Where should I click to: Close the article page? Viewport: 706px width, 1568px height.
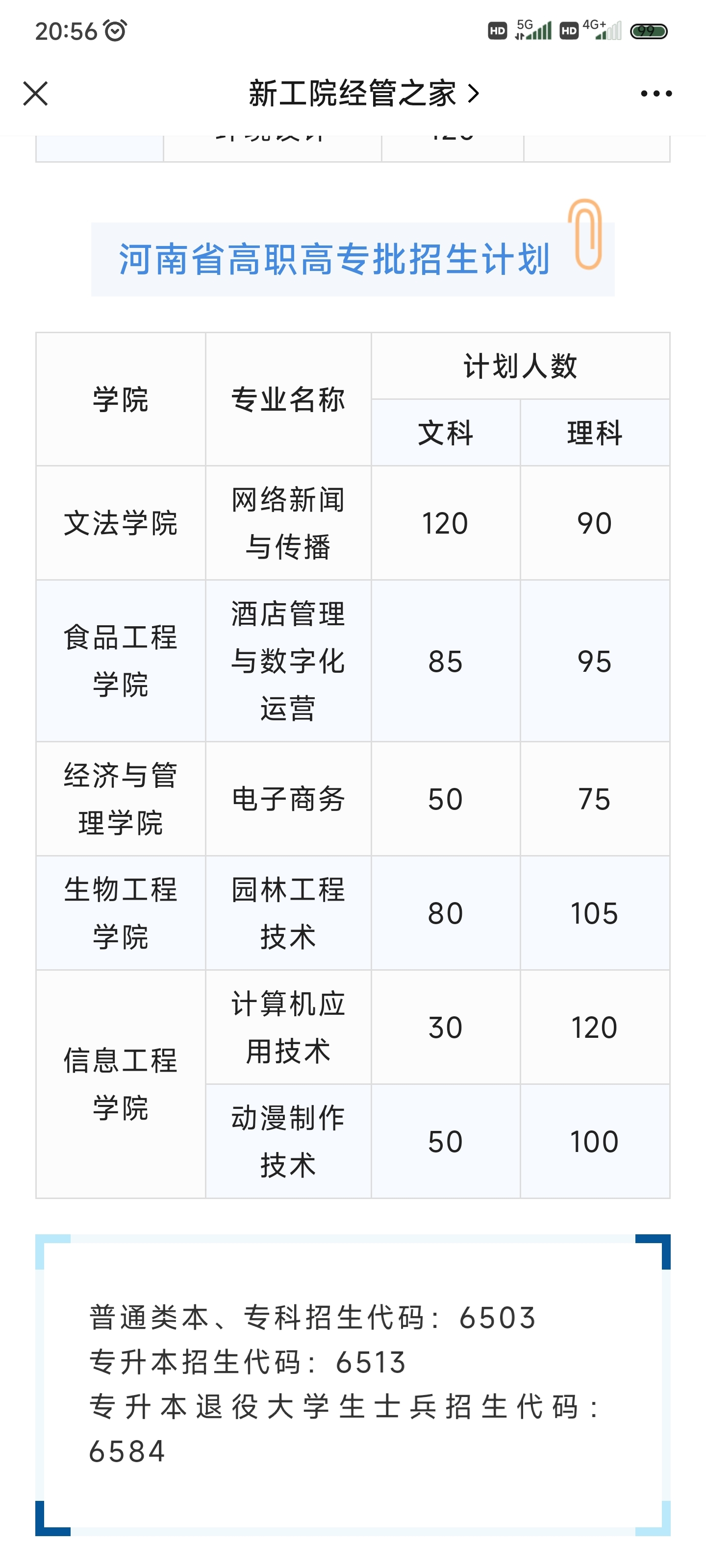pos(35,94)
